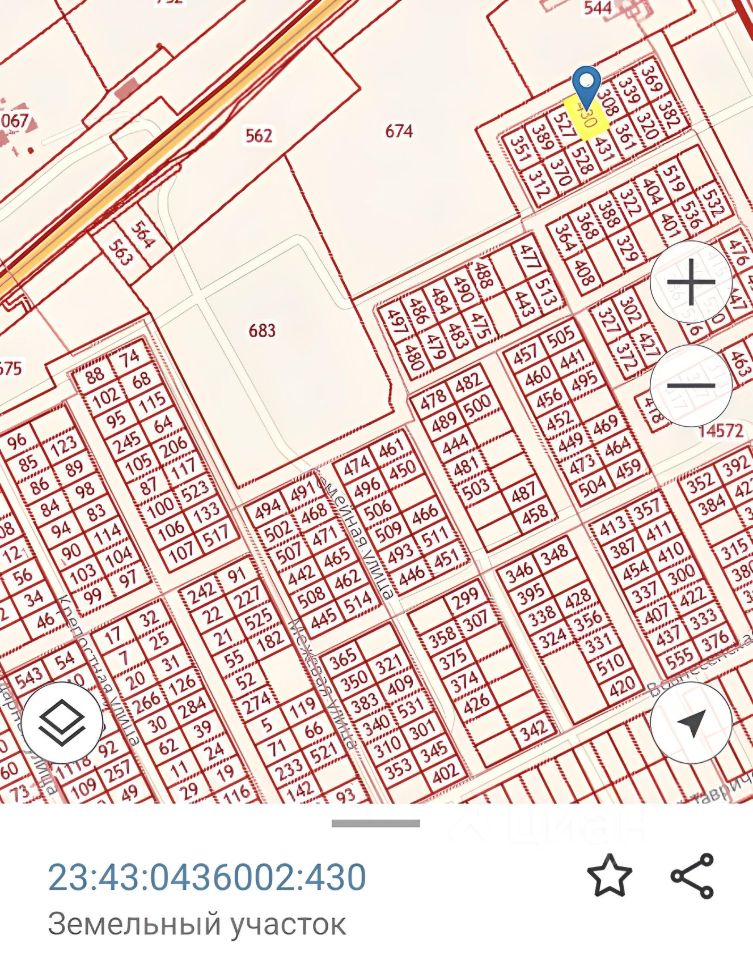Zoom in on the cadastral map
The height and width of the screenshot is (960, 753).
[x=698, y=286]
